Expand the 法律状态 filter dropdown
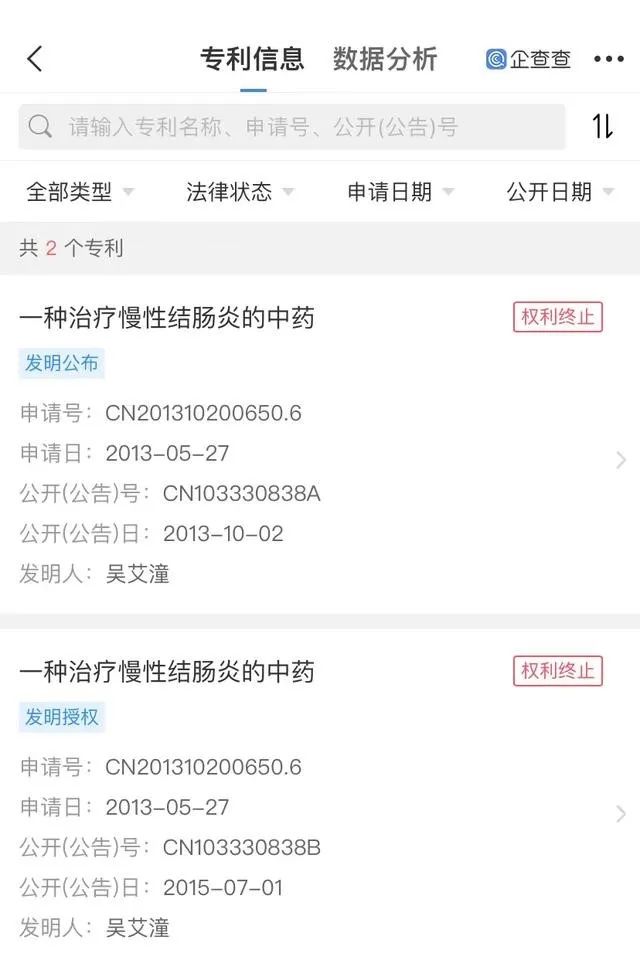 [x=240, y=192]
